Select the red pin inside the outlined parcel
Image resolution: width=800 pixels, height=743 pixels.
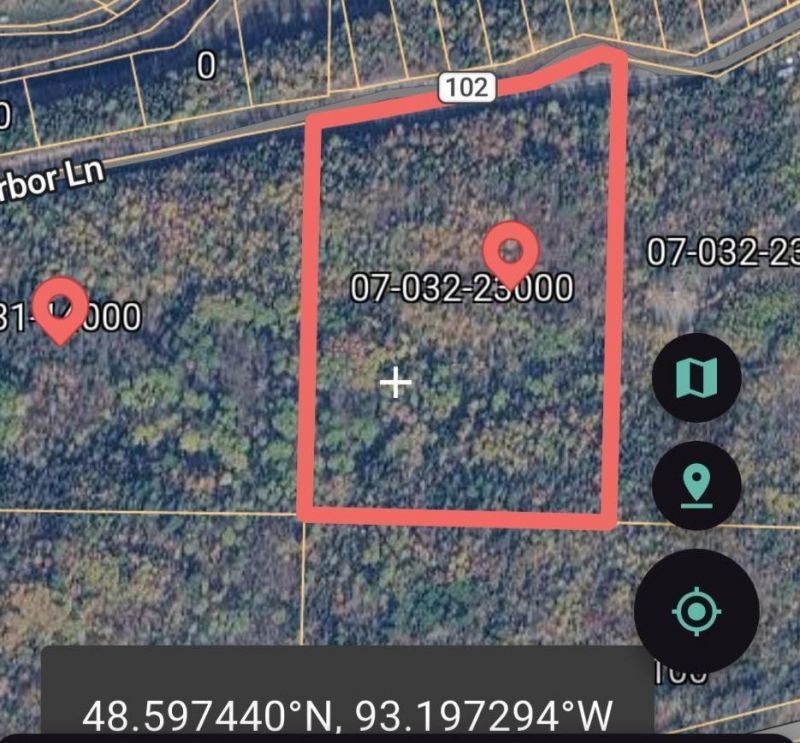pyautogui.click(x=511, y=251)
